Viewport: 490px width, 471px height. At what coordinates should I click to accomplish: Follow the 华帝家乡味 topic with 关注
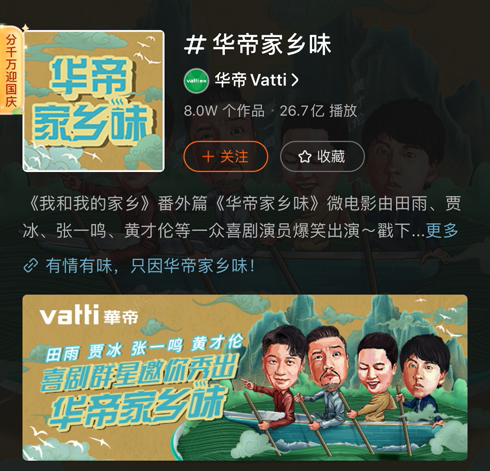pyautogui.click(x=226, y=156)
